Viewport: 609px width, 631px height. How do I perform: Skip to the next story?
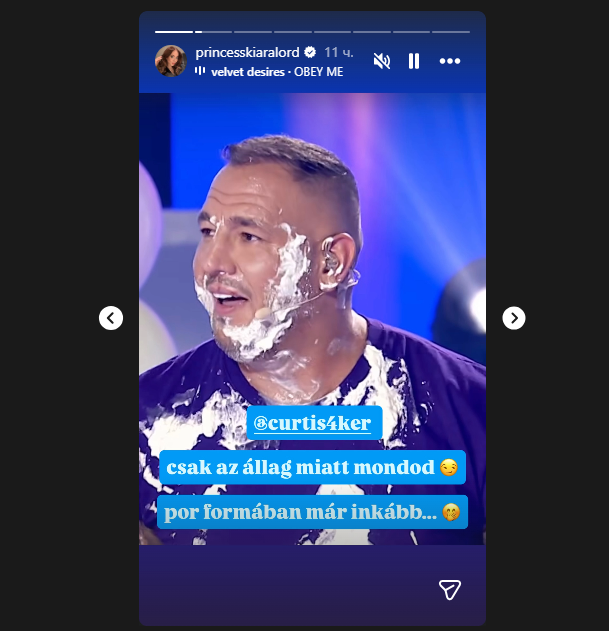[513, 318]
